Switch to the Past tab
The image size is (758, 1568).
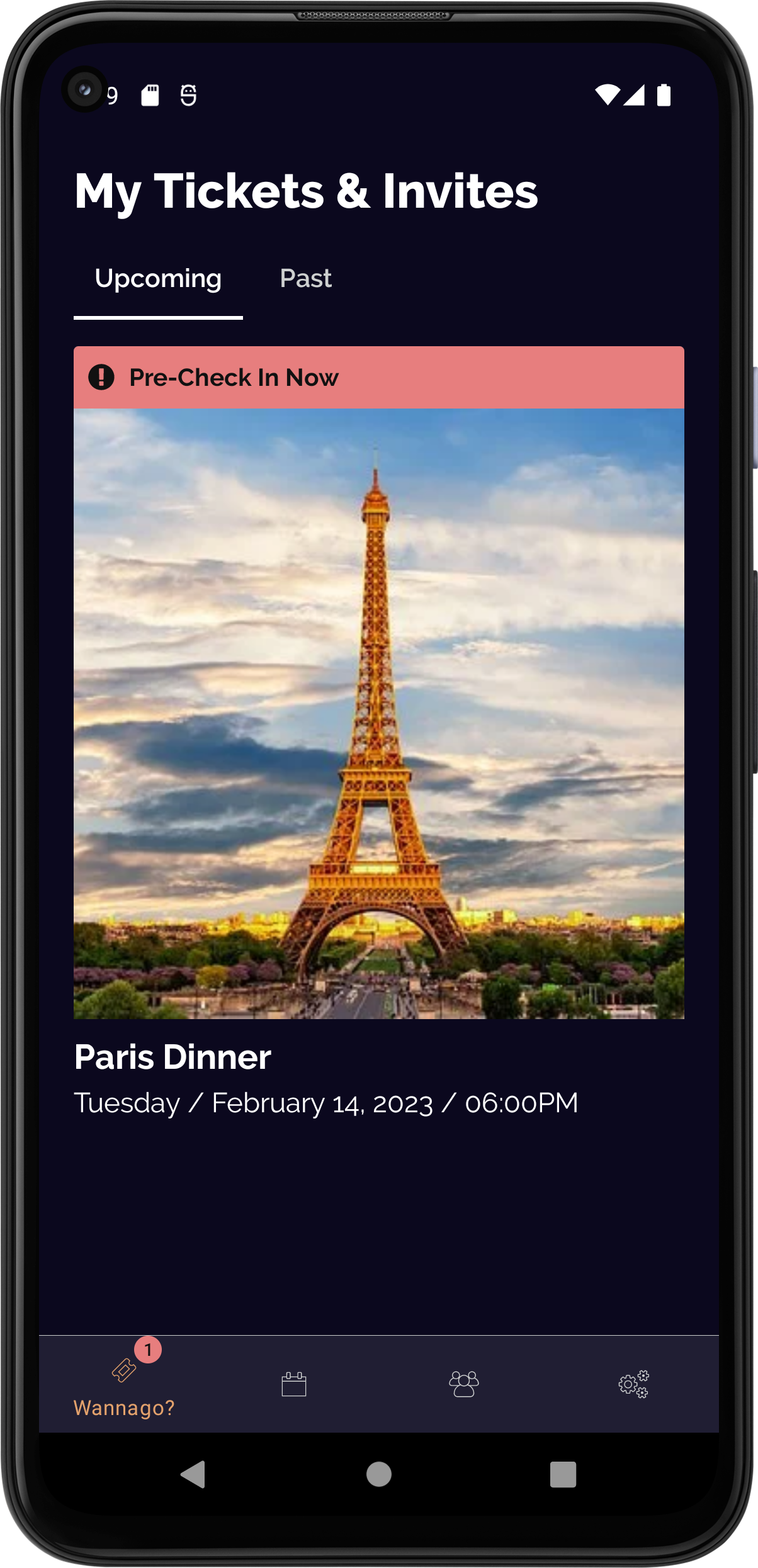[x=305, y=279]
